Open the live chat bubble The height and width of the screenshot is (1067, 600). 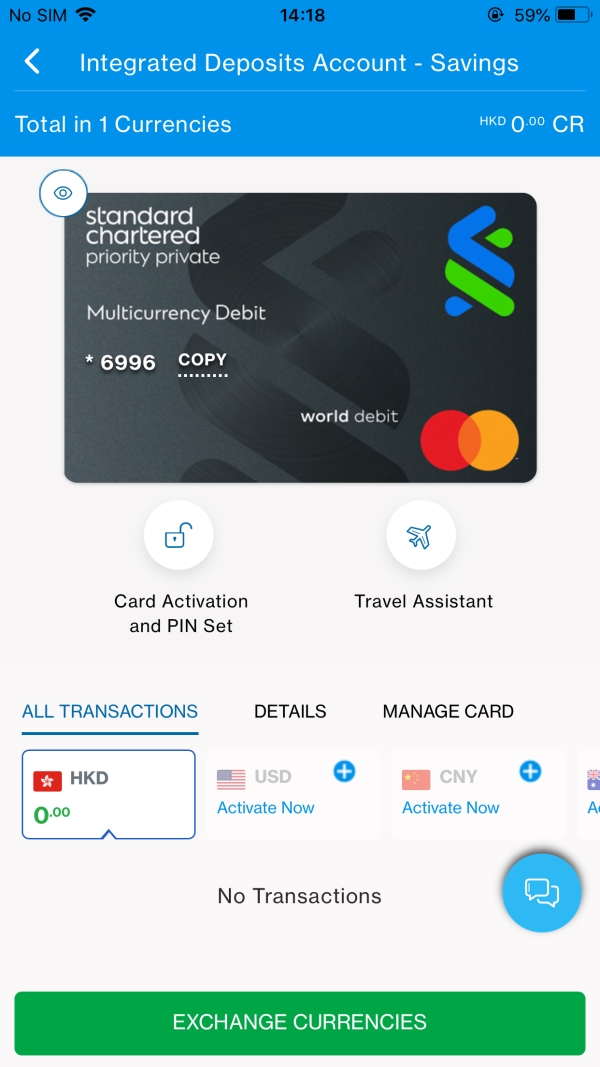click(541, 892)
